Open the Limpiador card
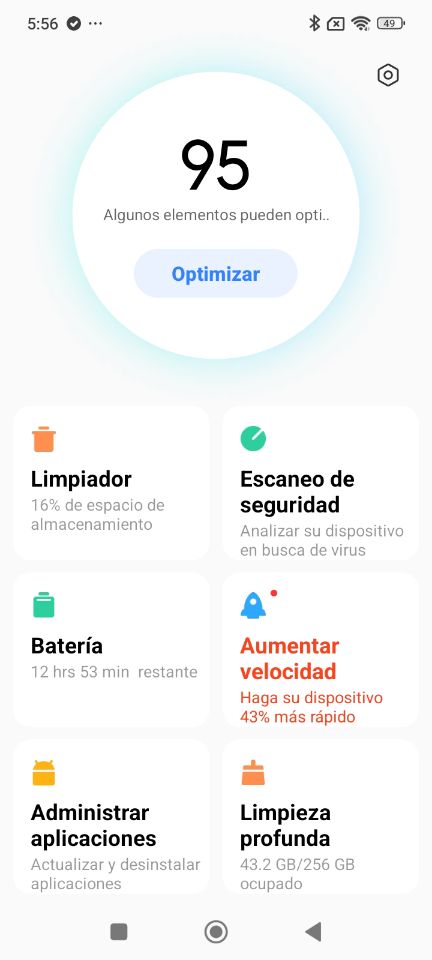 click(111, 483)
